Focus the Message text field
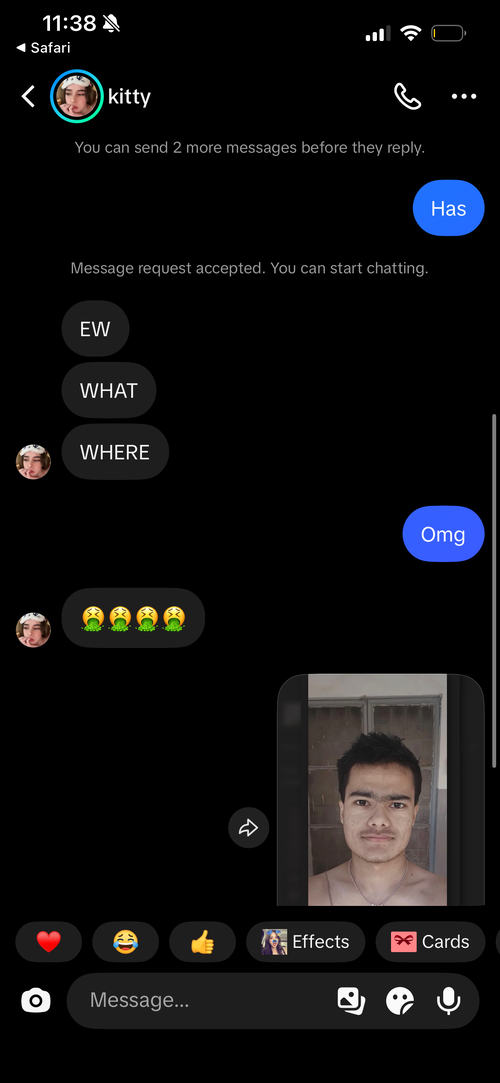Image resolution: width=500 pixels, height=1083 pixels. click(x=207, y=1000)
